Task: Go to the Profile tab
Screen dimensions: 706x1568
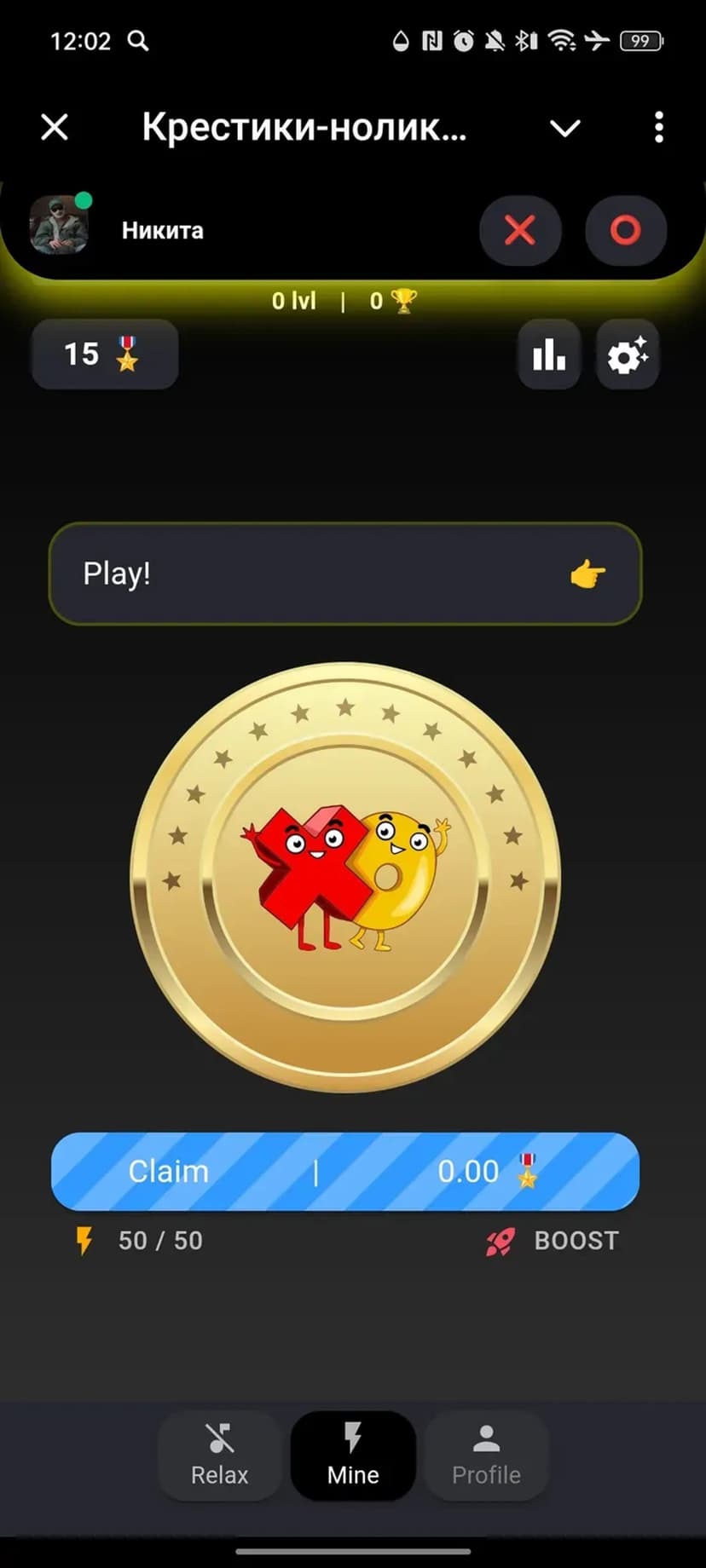Action: point(486,1456)
